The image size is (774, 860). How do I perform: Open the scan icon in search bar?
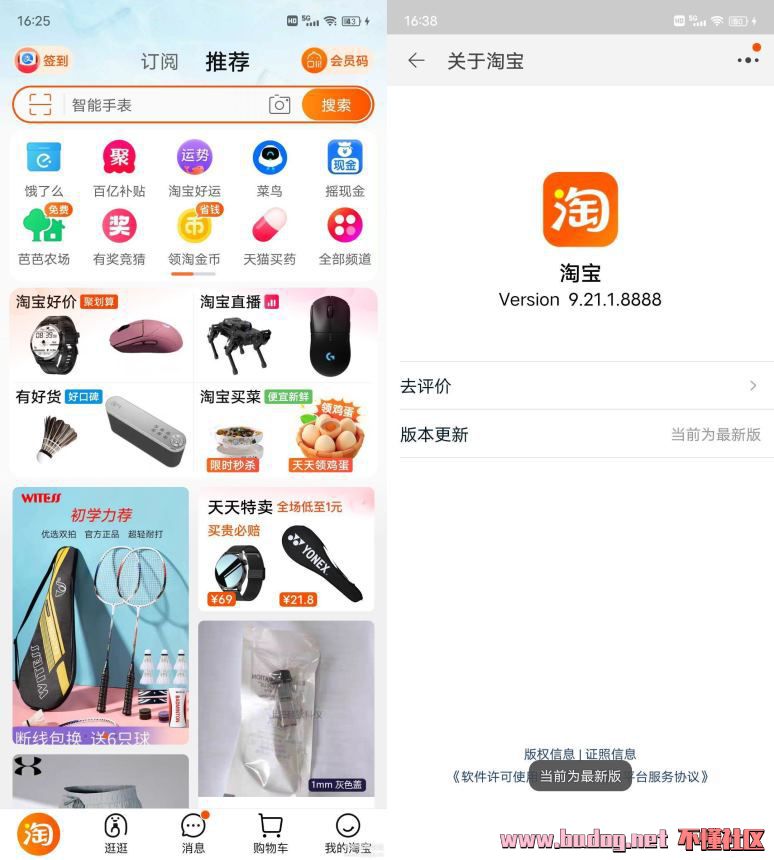[x=40, y=105]
